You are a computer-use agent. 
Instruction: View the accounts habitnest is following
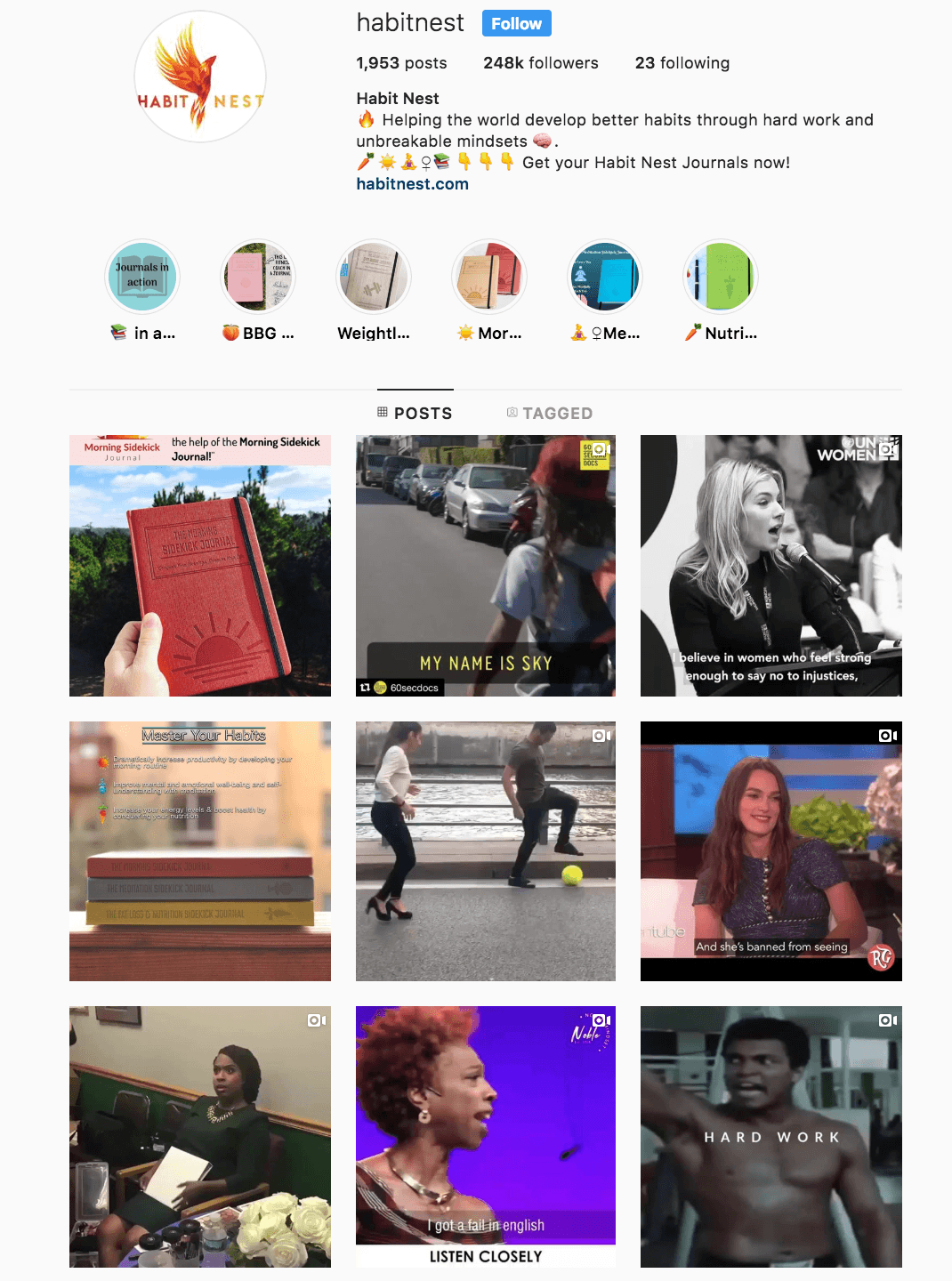tap(682, 63)
